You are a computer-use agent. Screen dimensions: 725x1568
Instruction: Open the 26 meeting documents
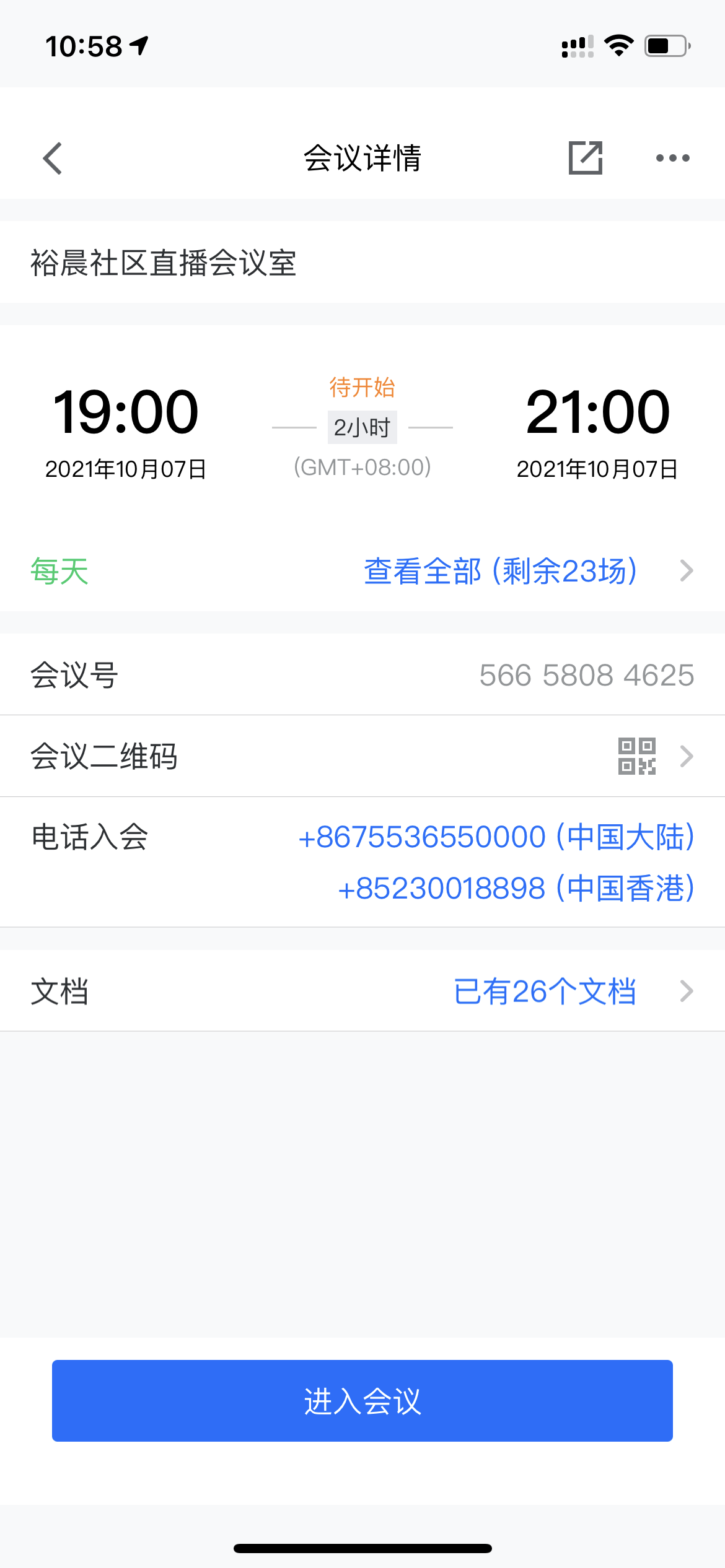pyautogui.click(x=545, y=991)
